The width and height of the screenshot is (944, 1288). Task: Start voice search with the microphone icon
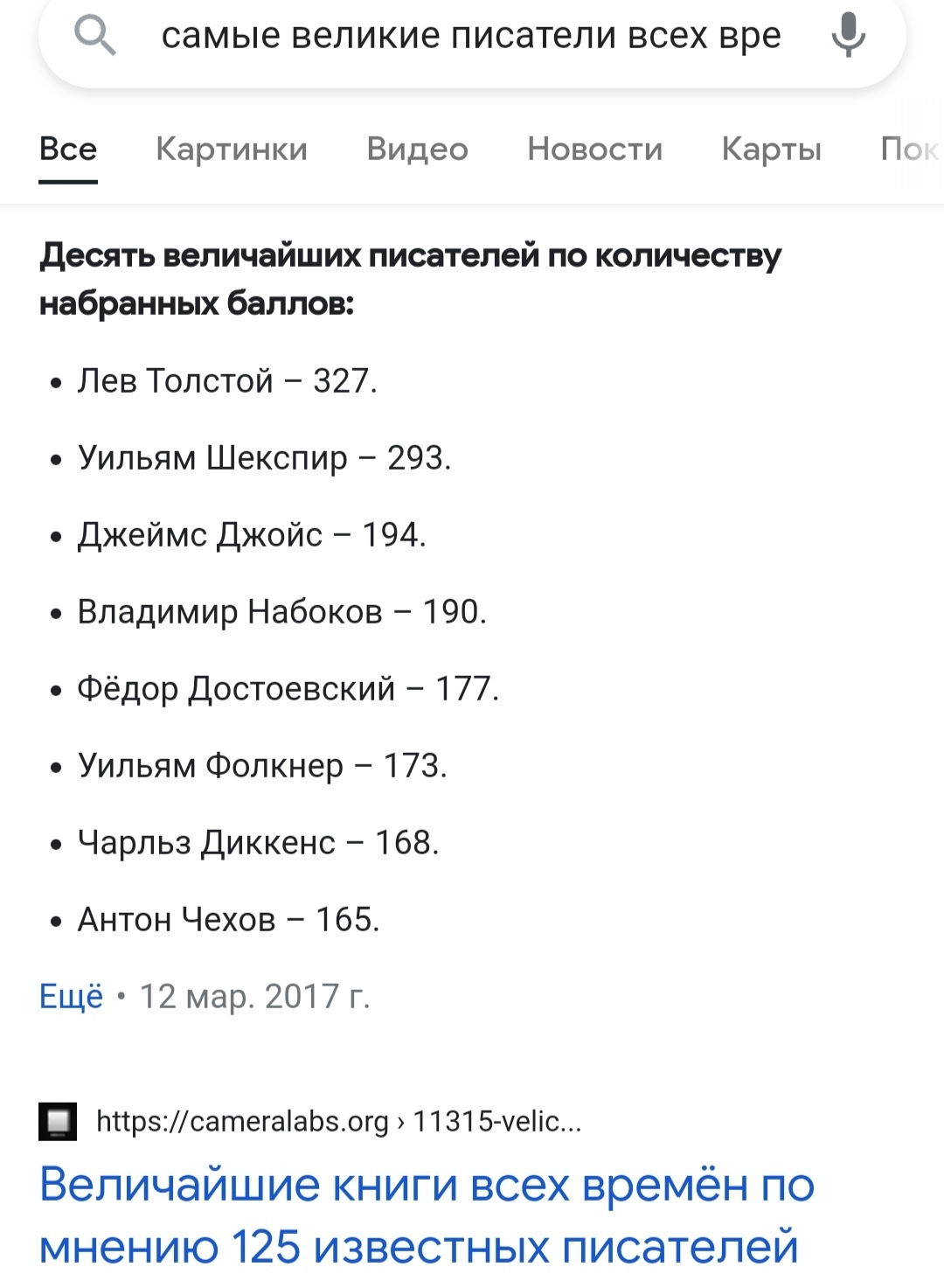click(x=847, y=36)
